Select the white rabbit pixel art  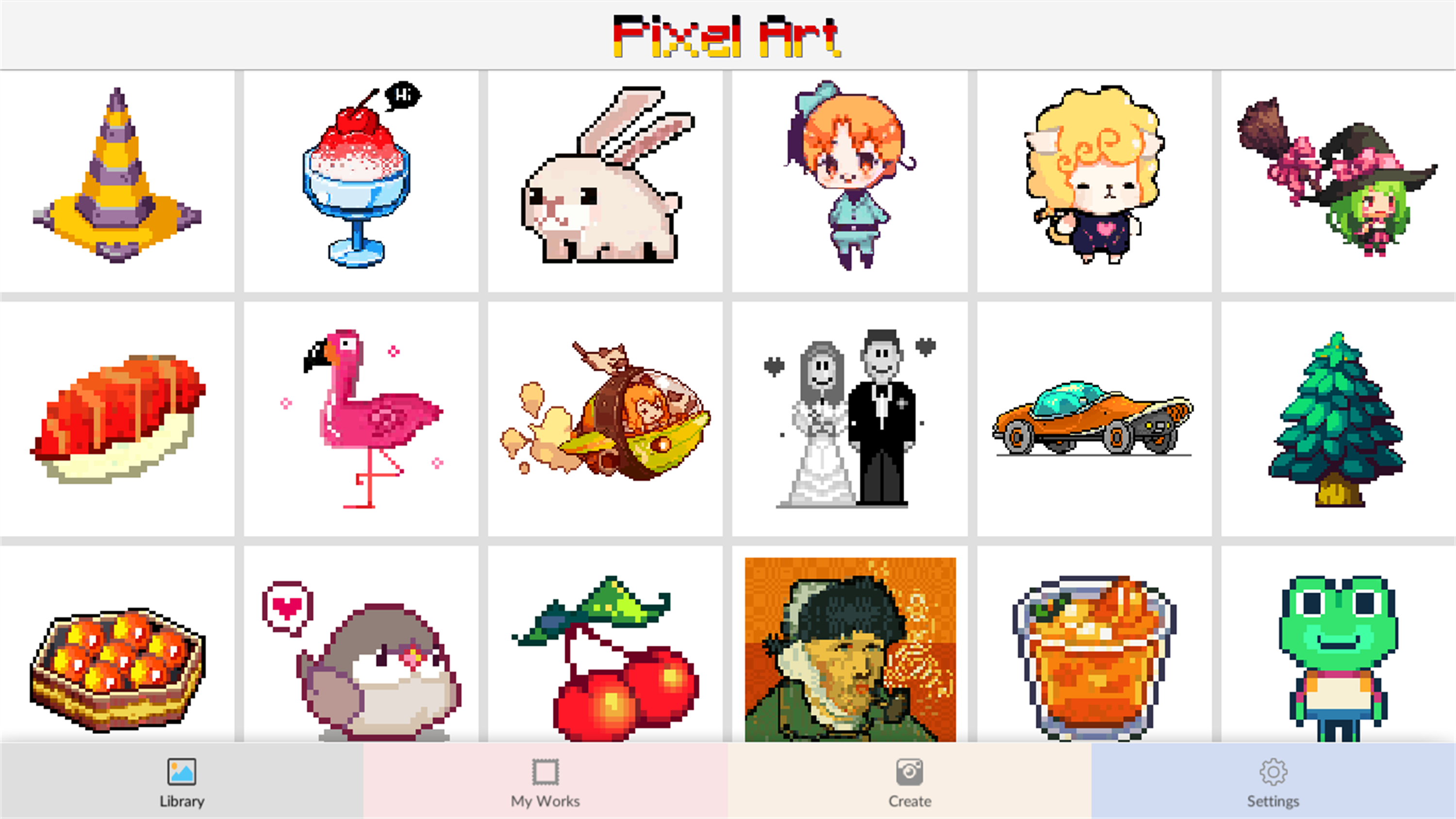tap(605, 181)
